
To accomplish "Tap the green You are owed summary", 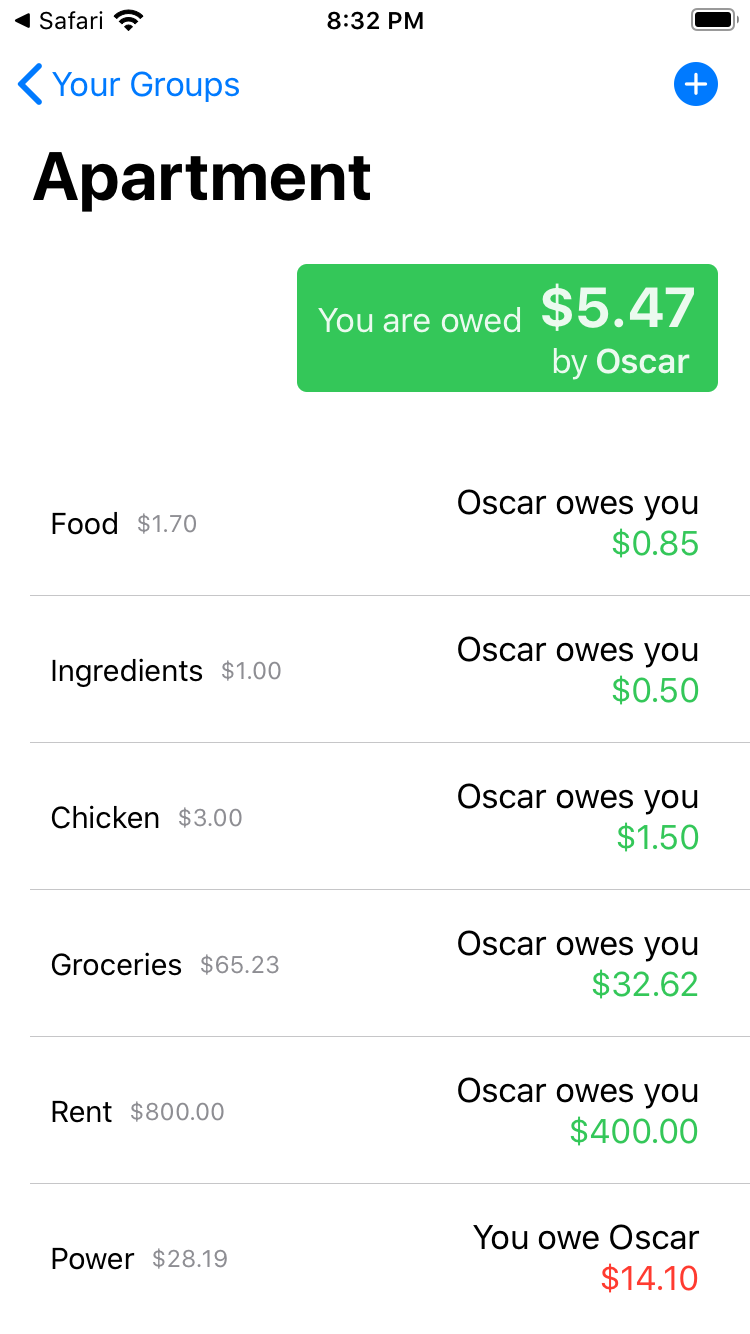I will (507, 328).
